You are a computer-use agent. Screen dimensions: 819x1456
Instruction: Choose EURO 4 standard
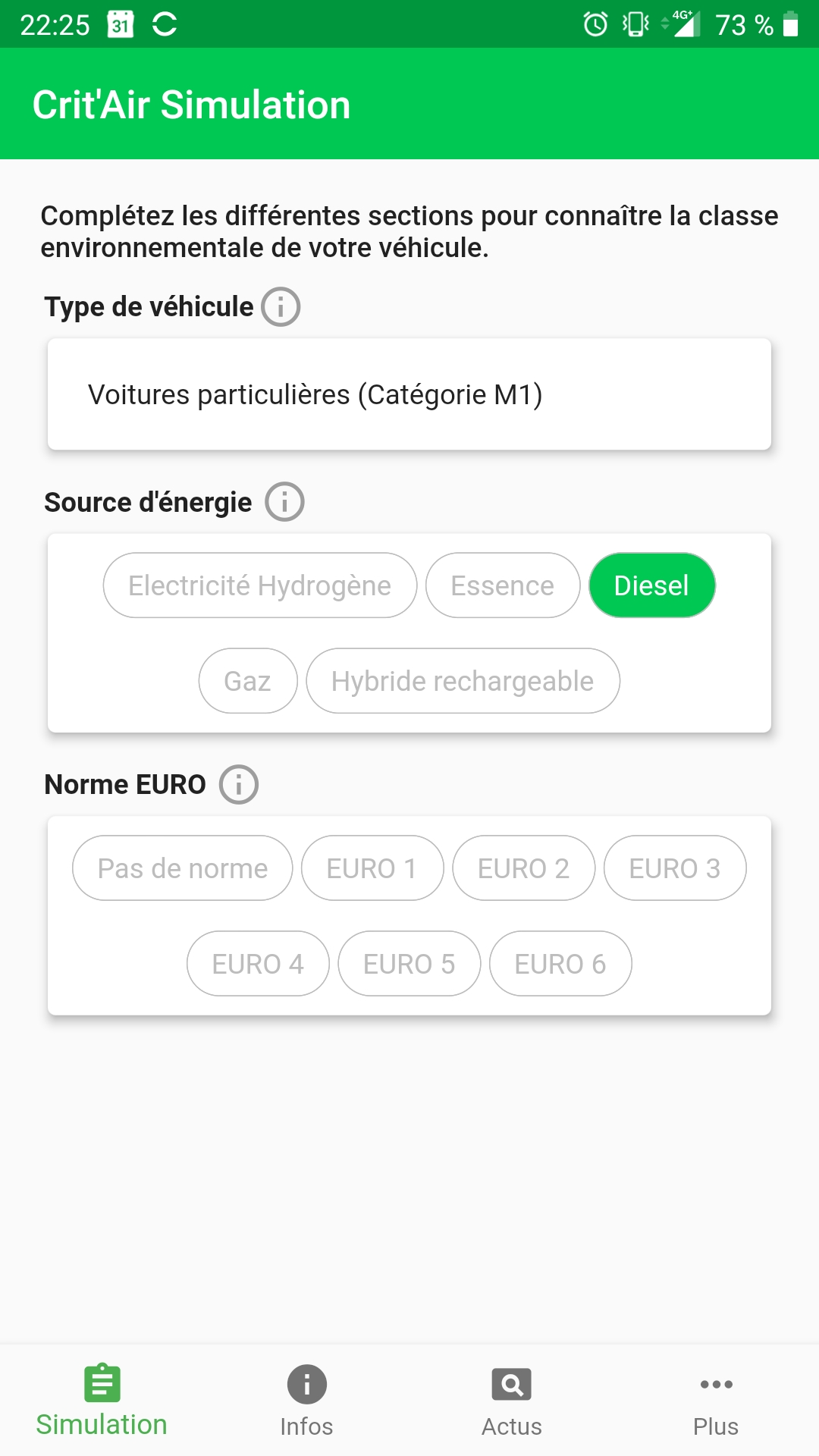pyautogui.click(x=258, y=964)
